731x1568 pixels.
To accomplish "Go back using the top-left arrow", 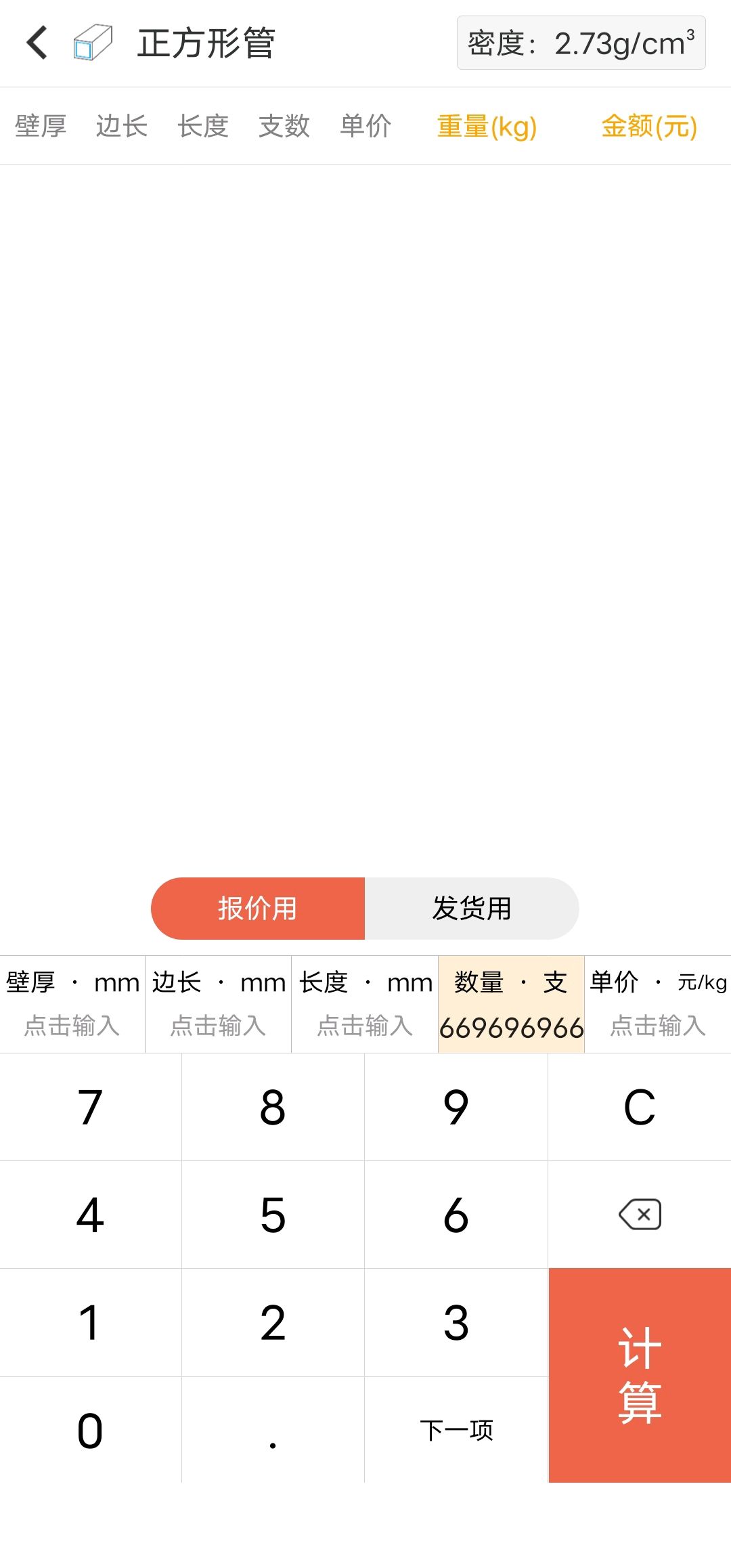I will [37, 43].
